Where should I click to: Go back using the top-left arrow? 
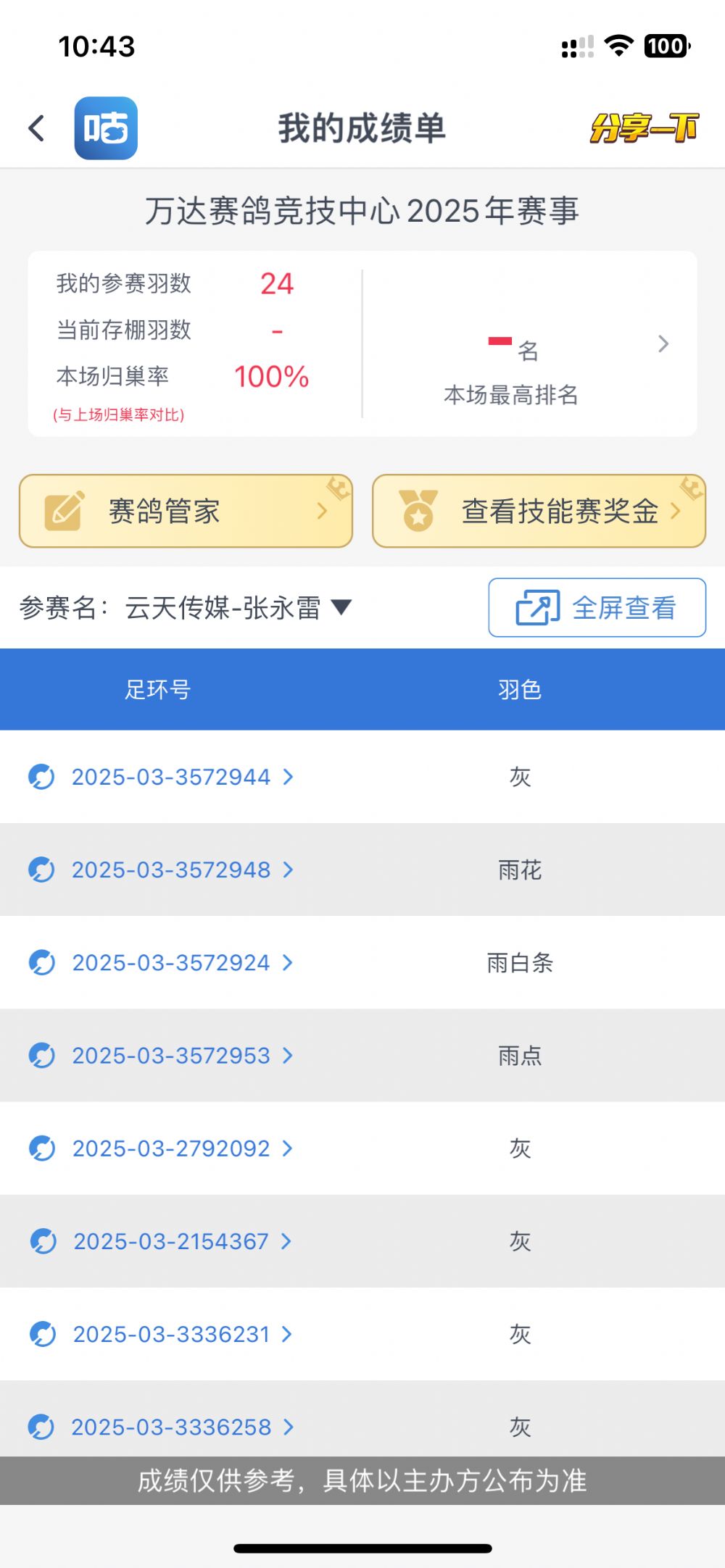(x=37, y=128)
